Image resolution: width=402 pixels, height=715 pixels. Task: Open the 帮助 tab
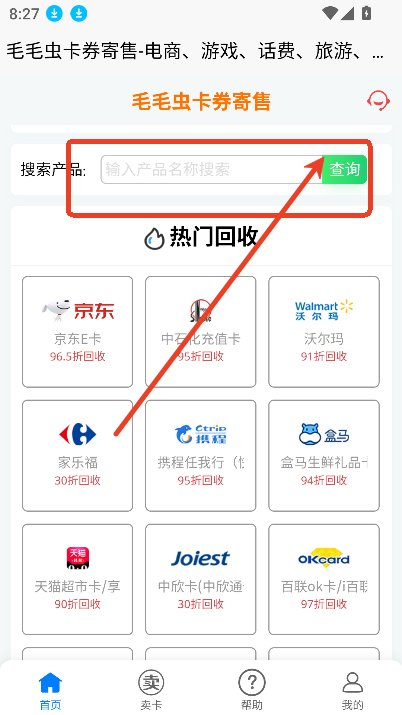(252, 690)
